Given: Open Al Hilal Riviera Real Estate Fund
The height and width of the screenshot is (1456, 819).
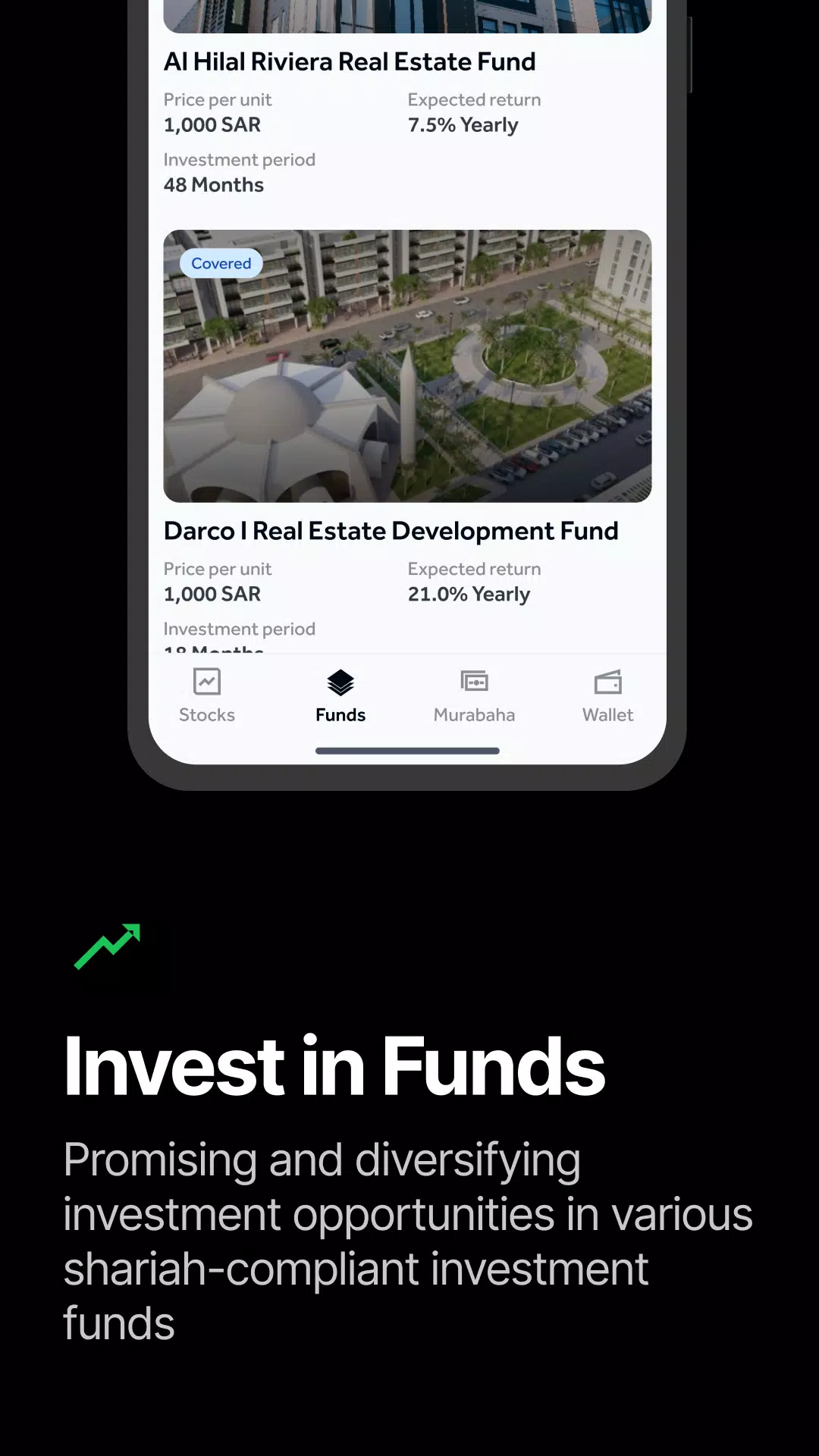Looking at the screenshot, I should 350,62.
